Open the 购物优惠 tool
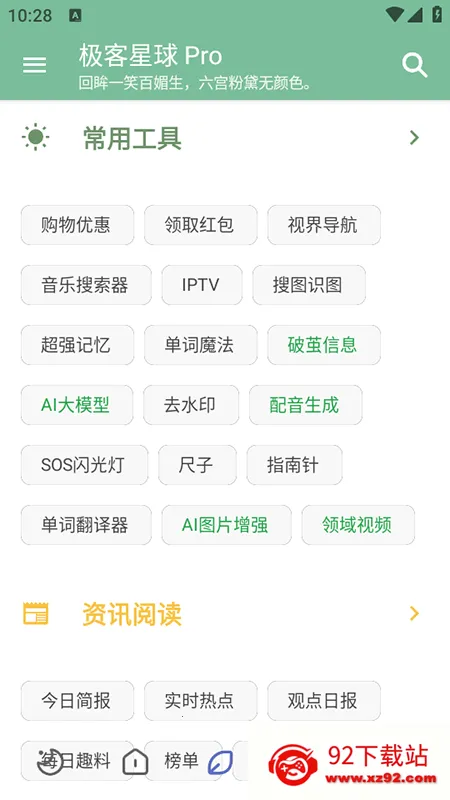This screenshot has height=800, width=450. (x=78, y=225)
